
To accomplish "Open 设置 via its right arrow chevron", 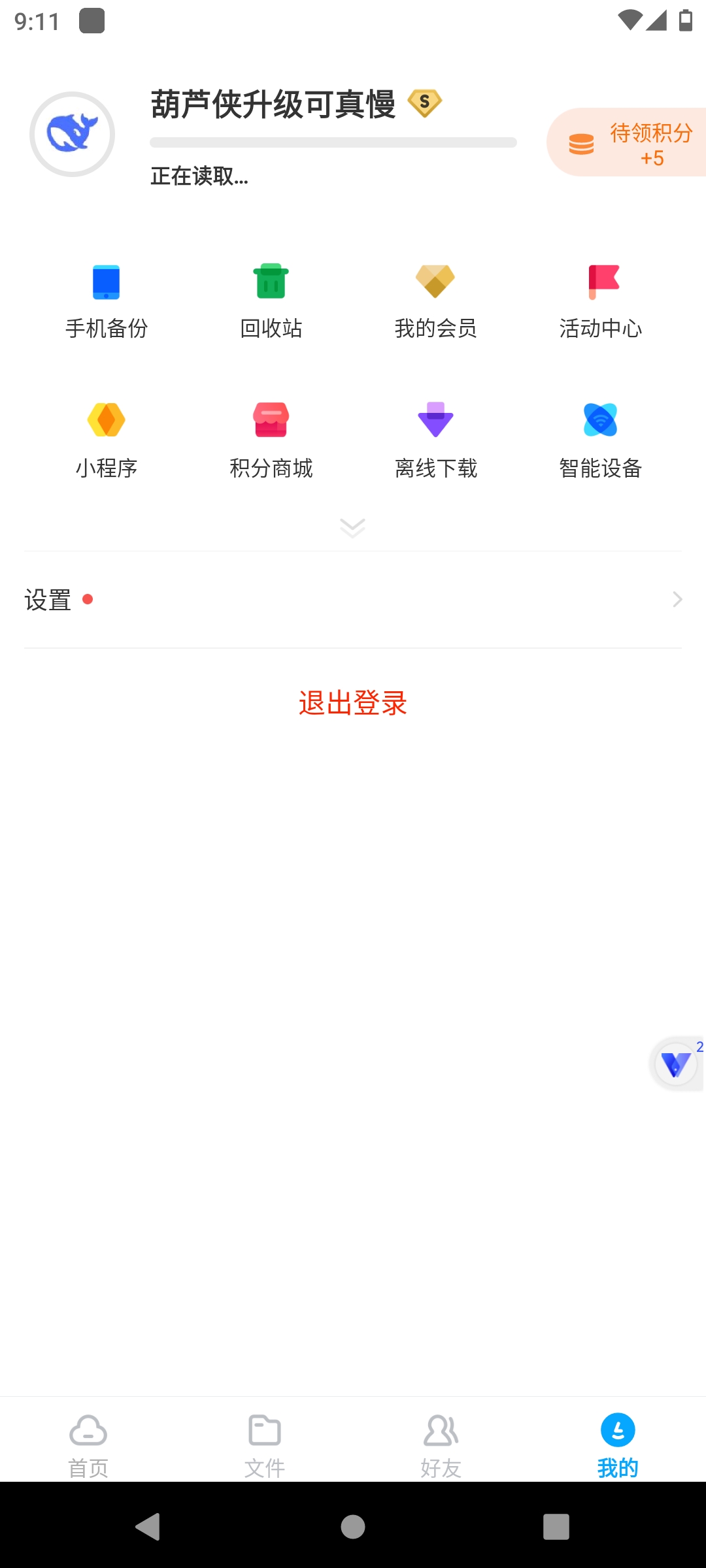I will tap(678, 599).
